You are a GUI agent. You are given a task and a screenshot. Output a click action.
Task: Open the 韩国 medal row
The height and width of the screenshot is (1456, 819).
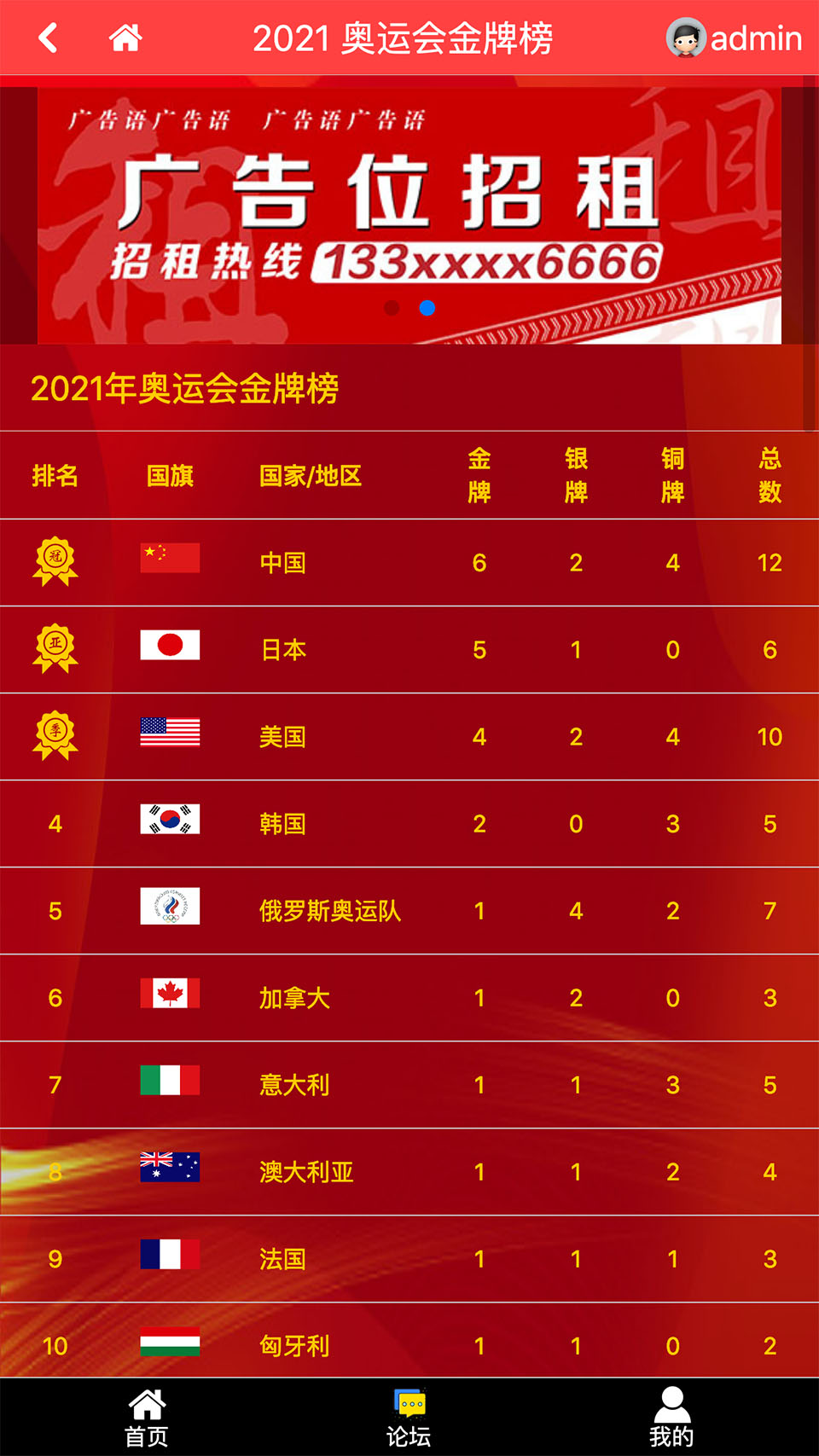click(x=409, y=824)
